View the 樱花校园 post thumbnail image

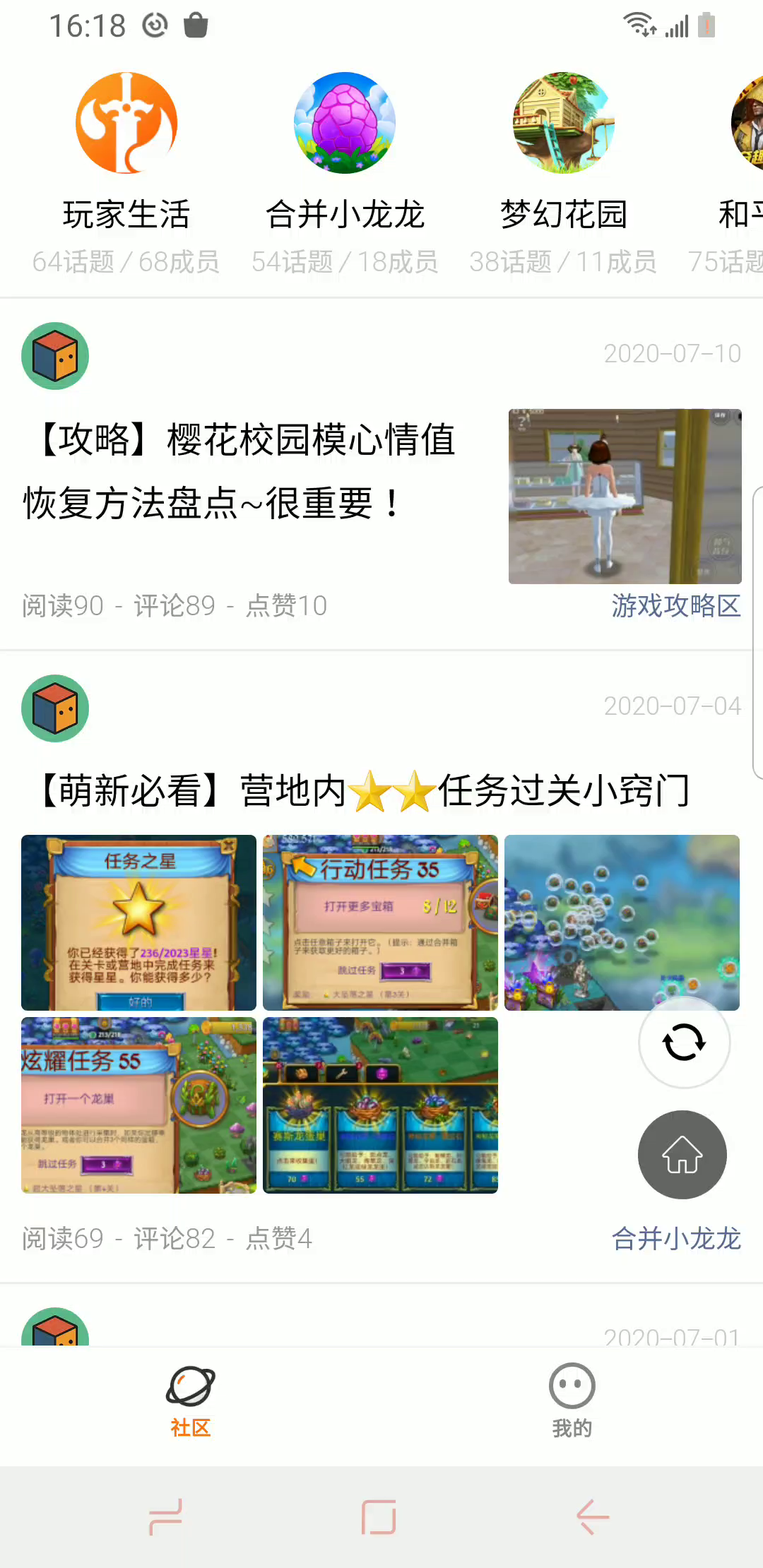click(625, 497)
